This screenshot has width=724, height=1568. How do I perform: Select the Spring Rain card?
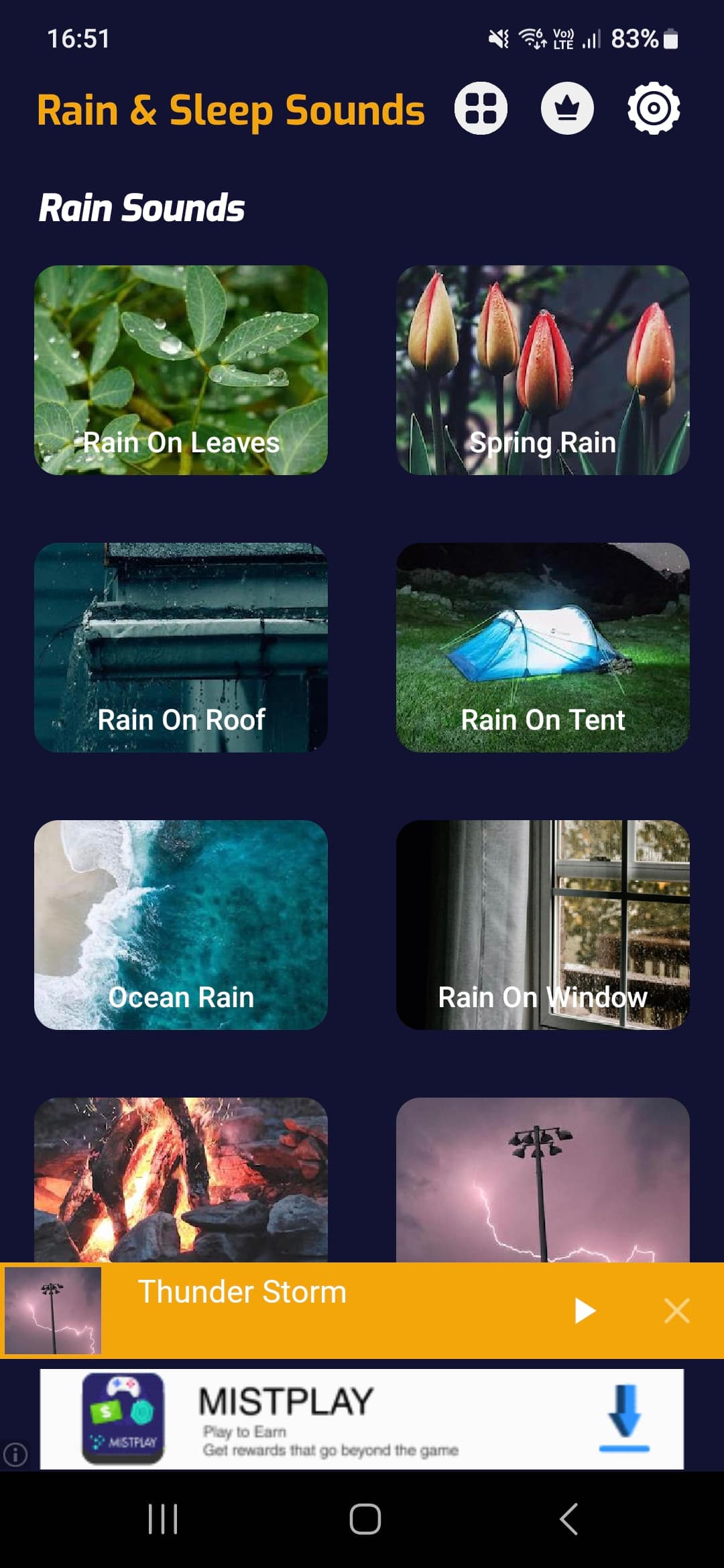click(x=543, y=370)
